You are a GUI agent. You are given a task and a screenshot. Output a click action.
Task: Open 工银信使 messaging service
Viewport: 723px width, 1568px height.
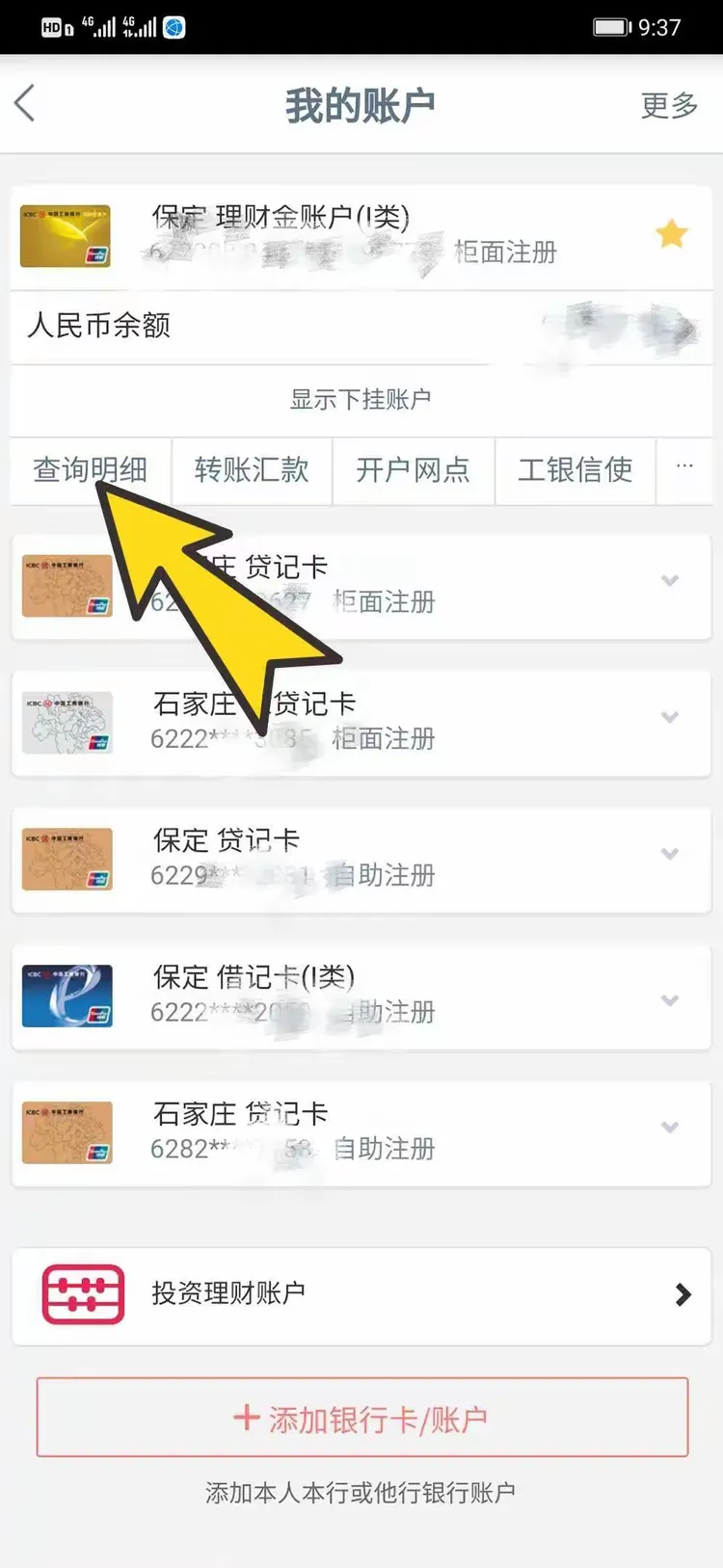(575, 471)
